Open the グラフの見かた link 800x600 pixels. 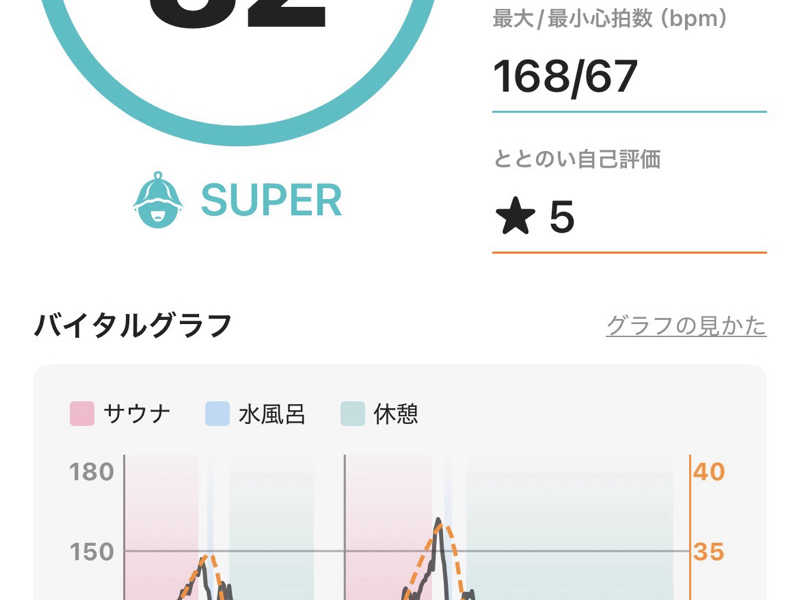pyautogui.click(x=686, y=326)
